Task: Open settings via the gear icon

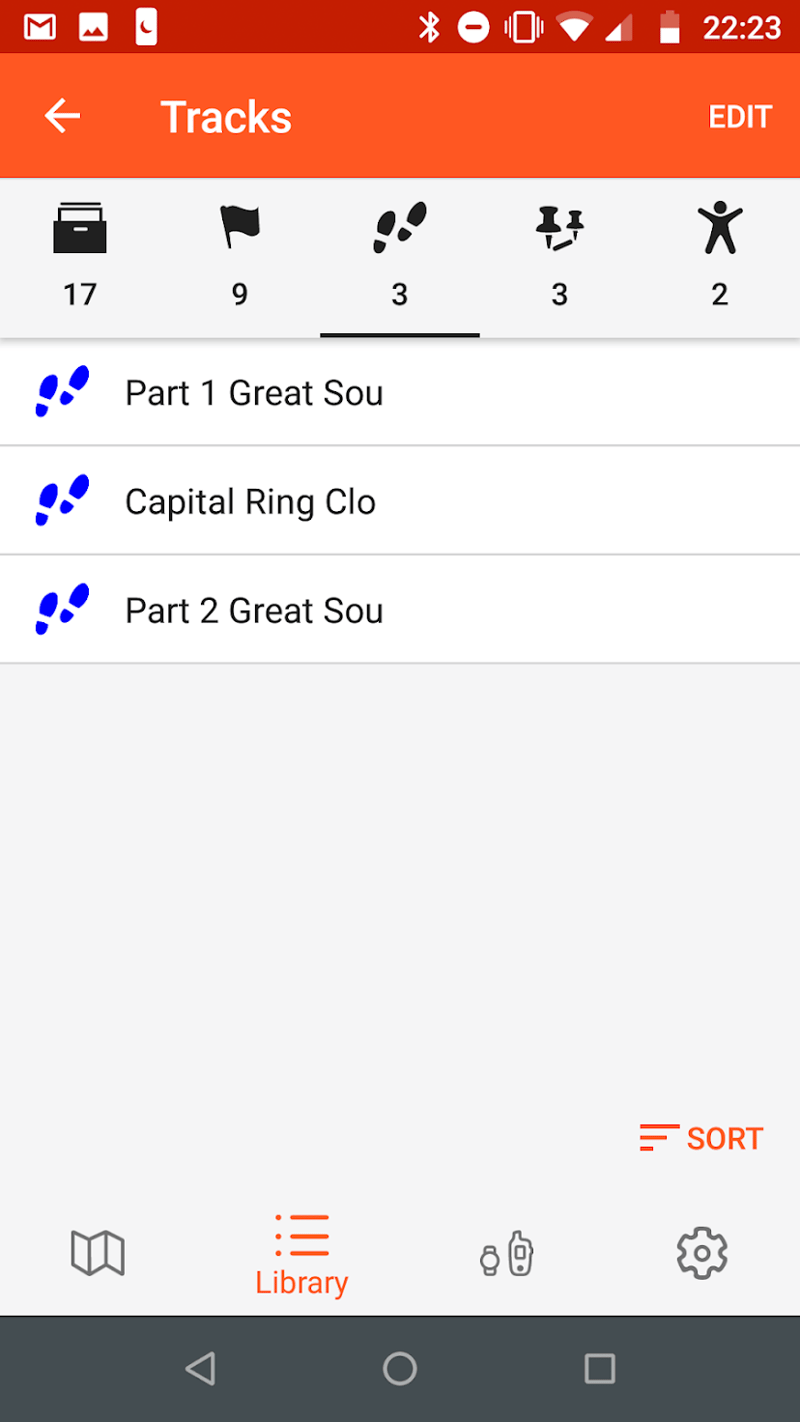Action: tap(702, 1253)
